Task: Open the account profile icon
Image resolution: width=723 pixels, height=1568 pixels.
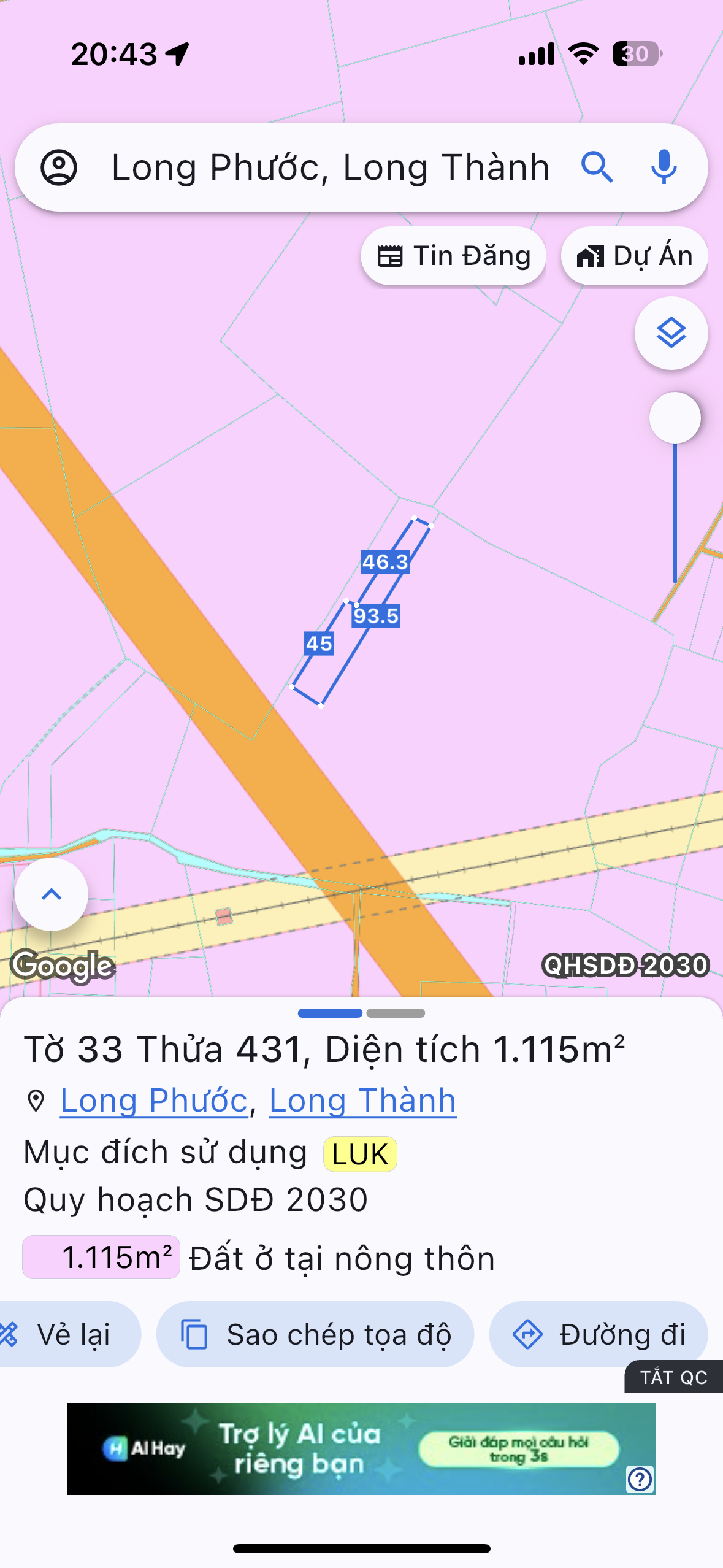Action: (59, 167)
